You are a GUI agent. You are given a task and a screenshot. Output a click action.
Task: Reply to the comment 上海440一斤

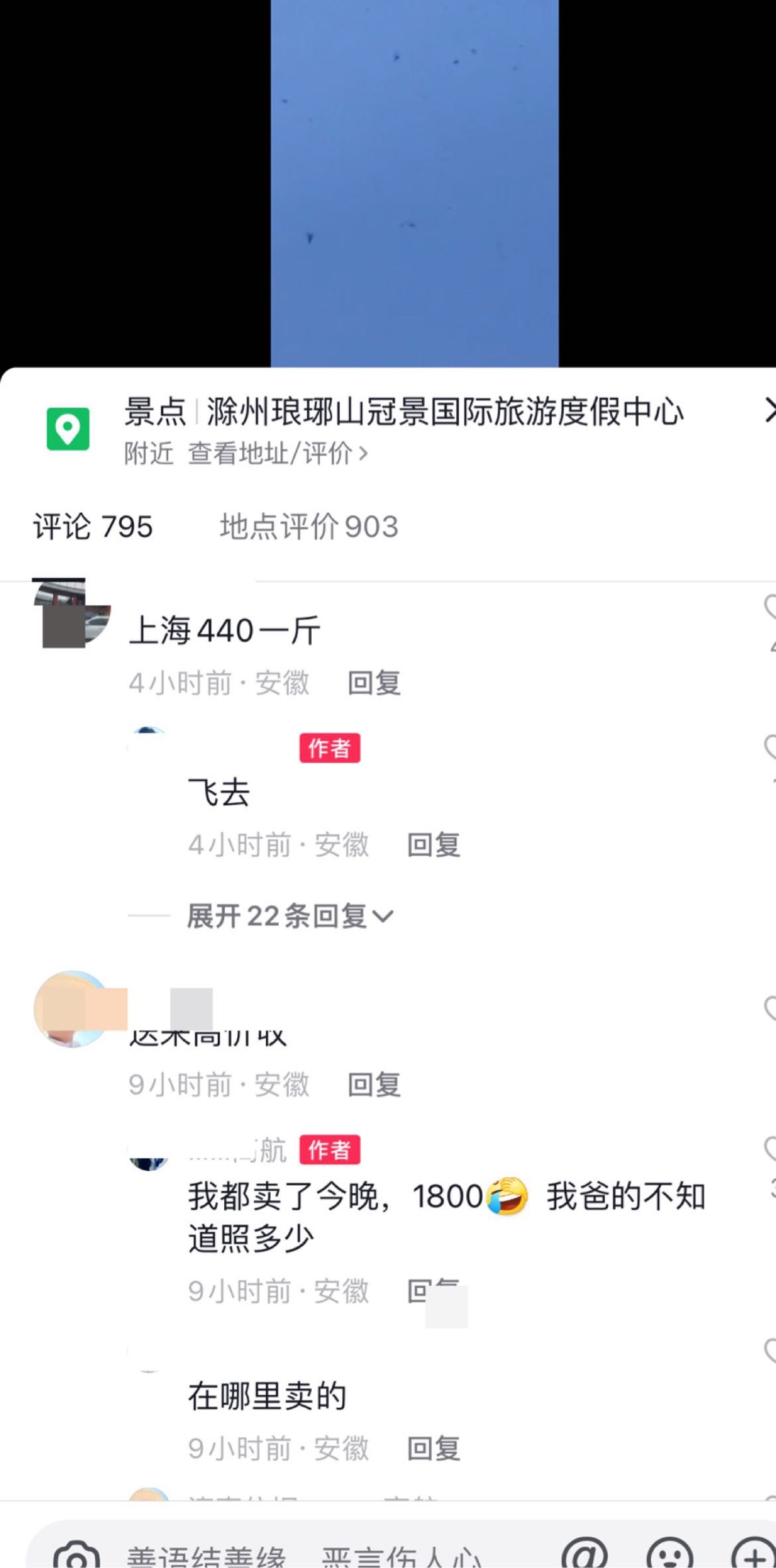pyautogui.click(x=374, y=682)
